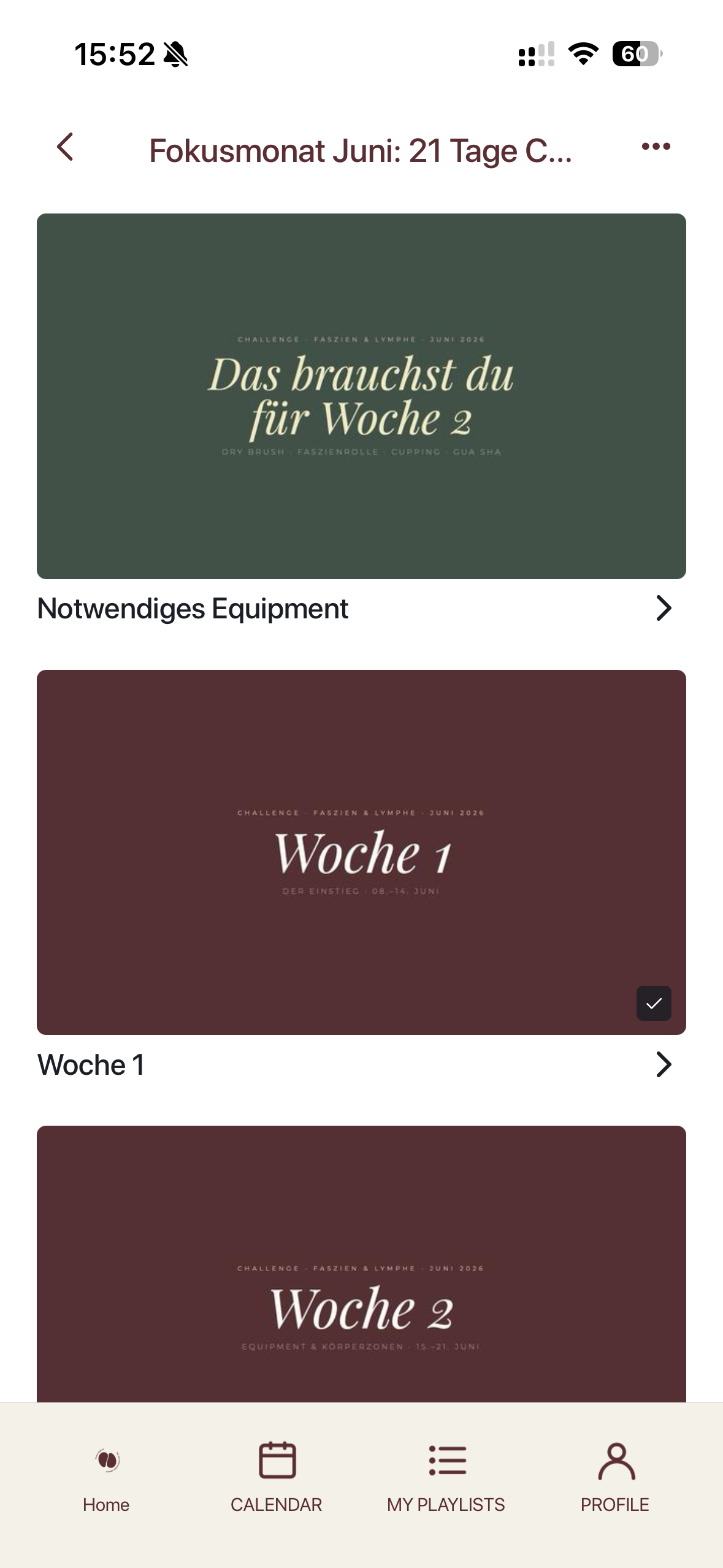This screenshot has height=1568, width=723.
Task: Open the Woche 1 title row
Action: [x=361, y=1065]
